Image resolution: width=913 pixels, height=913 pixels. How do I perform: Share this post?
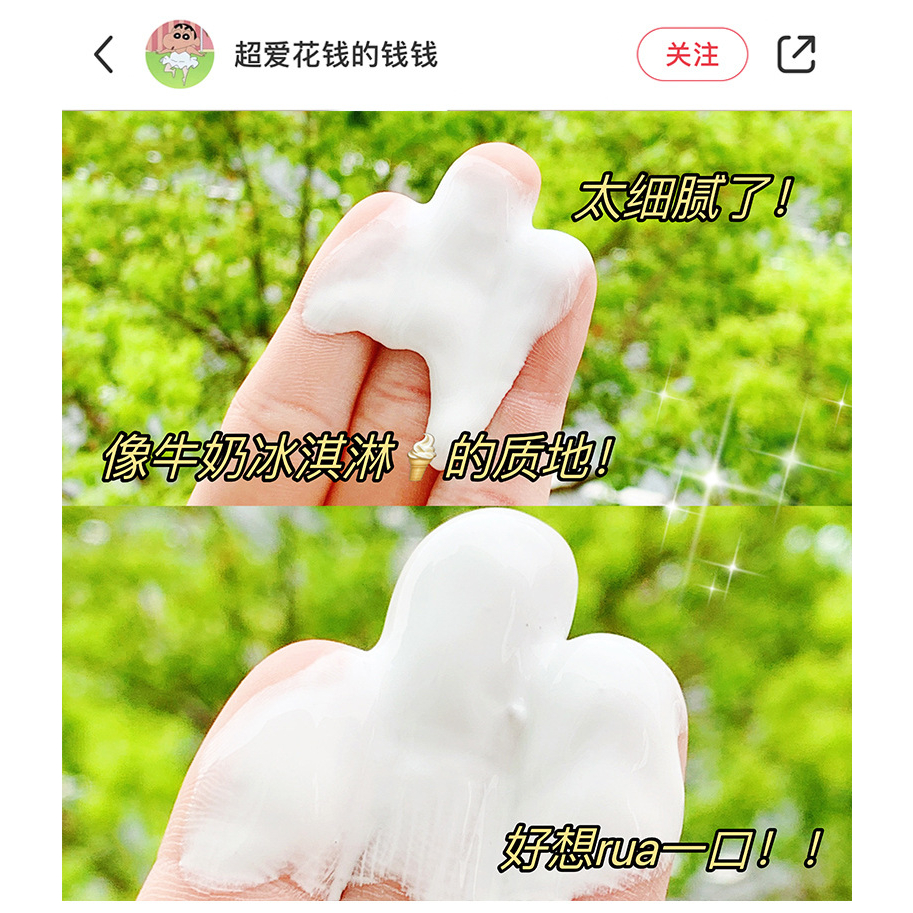point(796,54)
